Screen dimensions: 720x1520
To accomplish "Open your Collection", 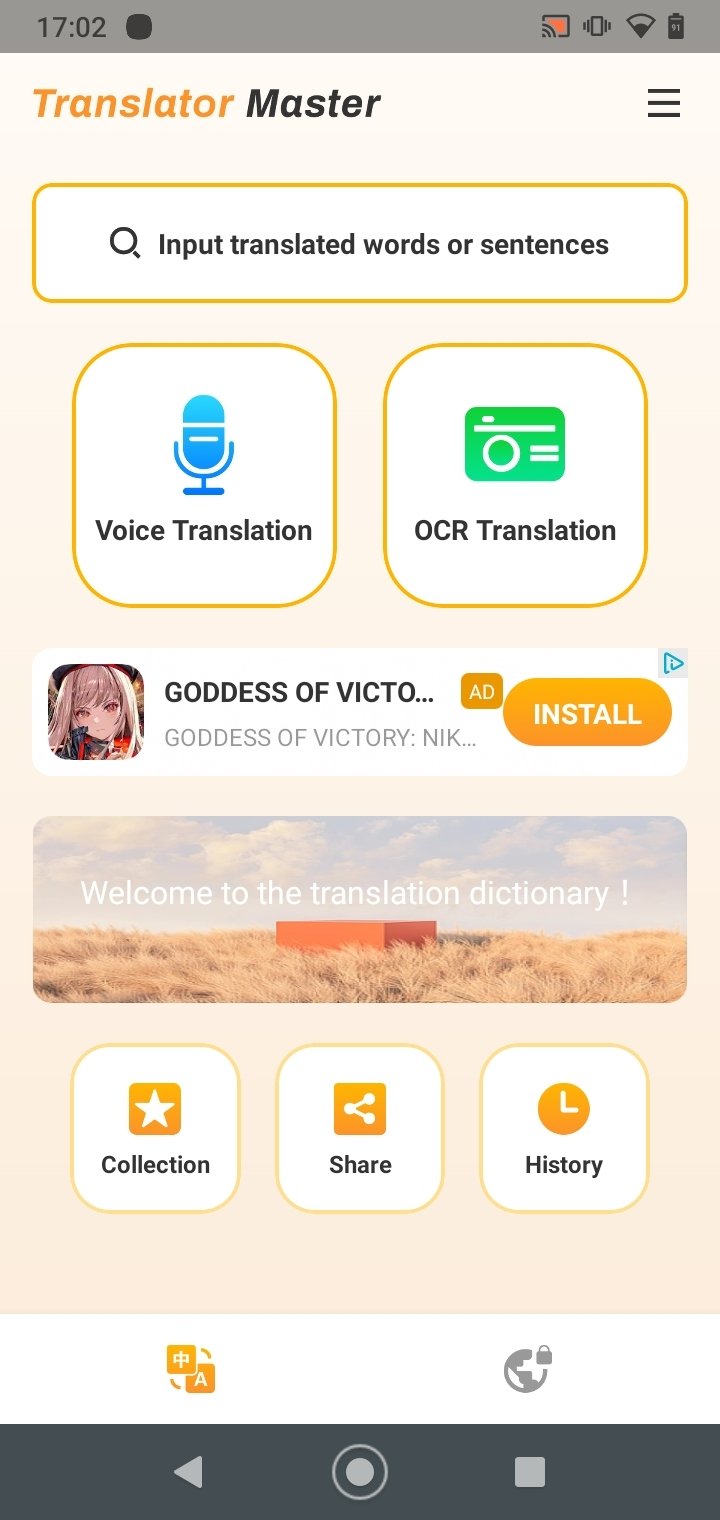I will coord(155,1128).
